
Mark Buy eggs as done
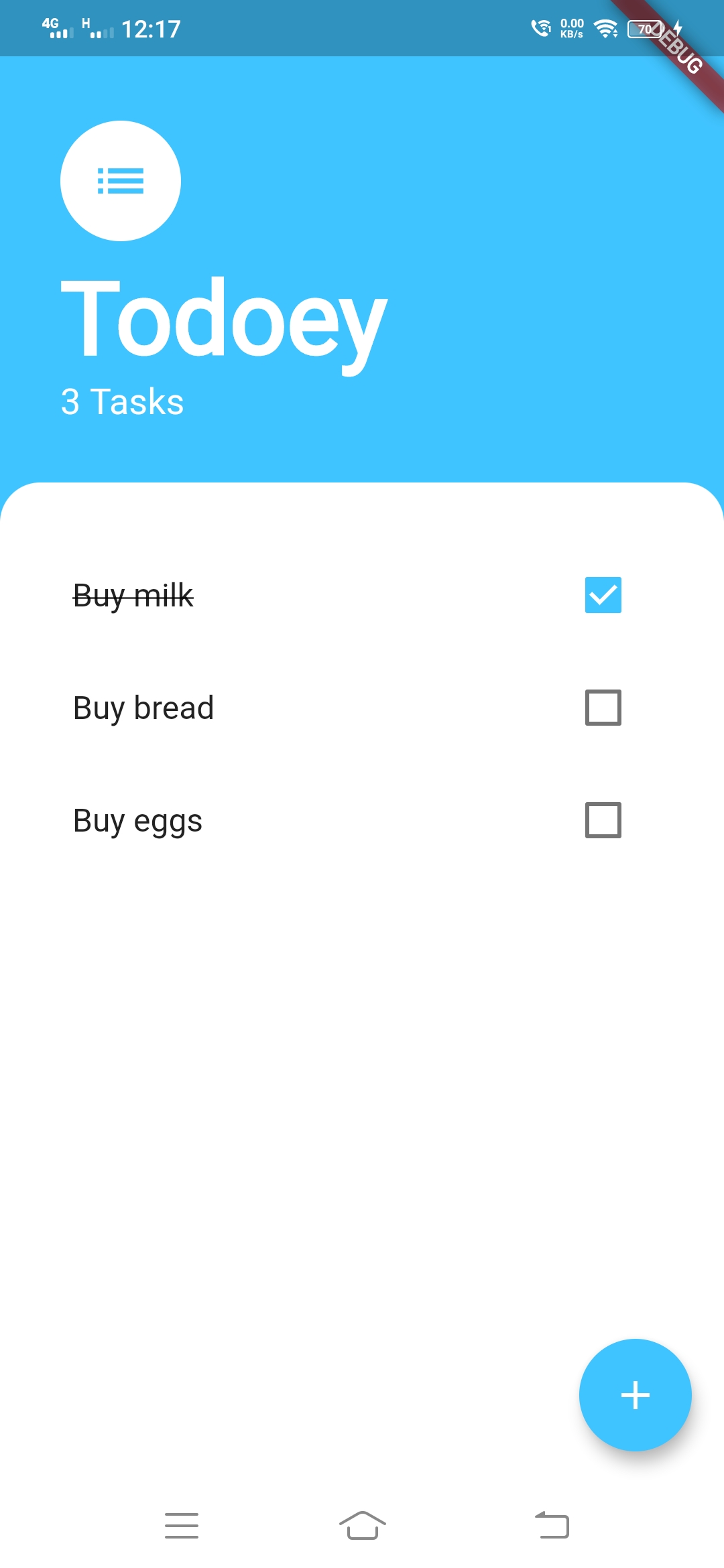tap(603, 820)
